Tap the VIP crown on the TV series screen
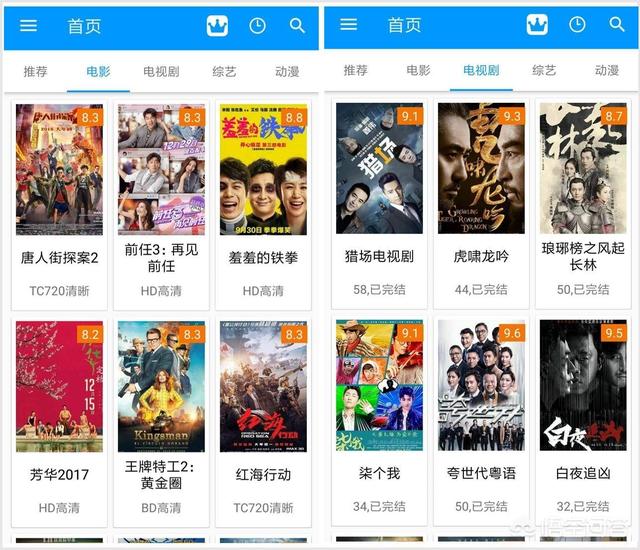Screen dimensions: 640x550 tap(537, 25)
